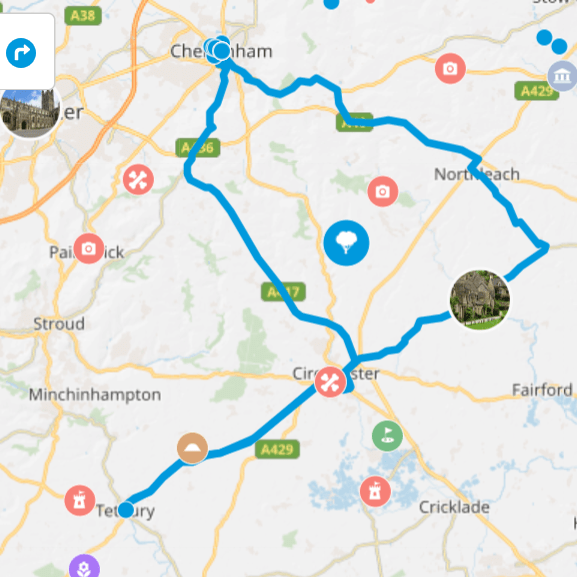577x577 pixels.
Task: Select the castle marker near Cricklade
Action: point(375,492)
